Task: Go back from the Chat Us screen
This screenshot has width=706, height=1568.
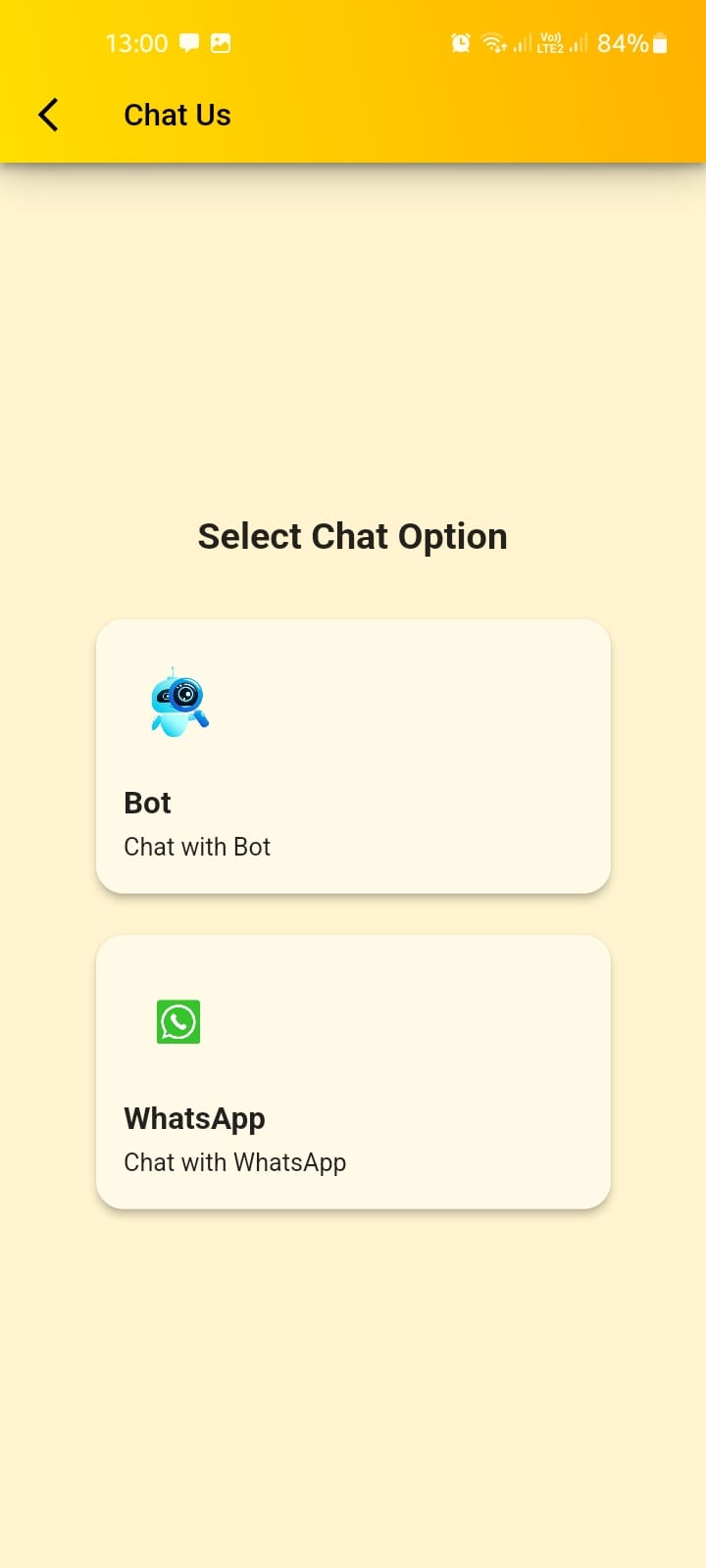Action: pyautogui.click(x=48, y=115)
